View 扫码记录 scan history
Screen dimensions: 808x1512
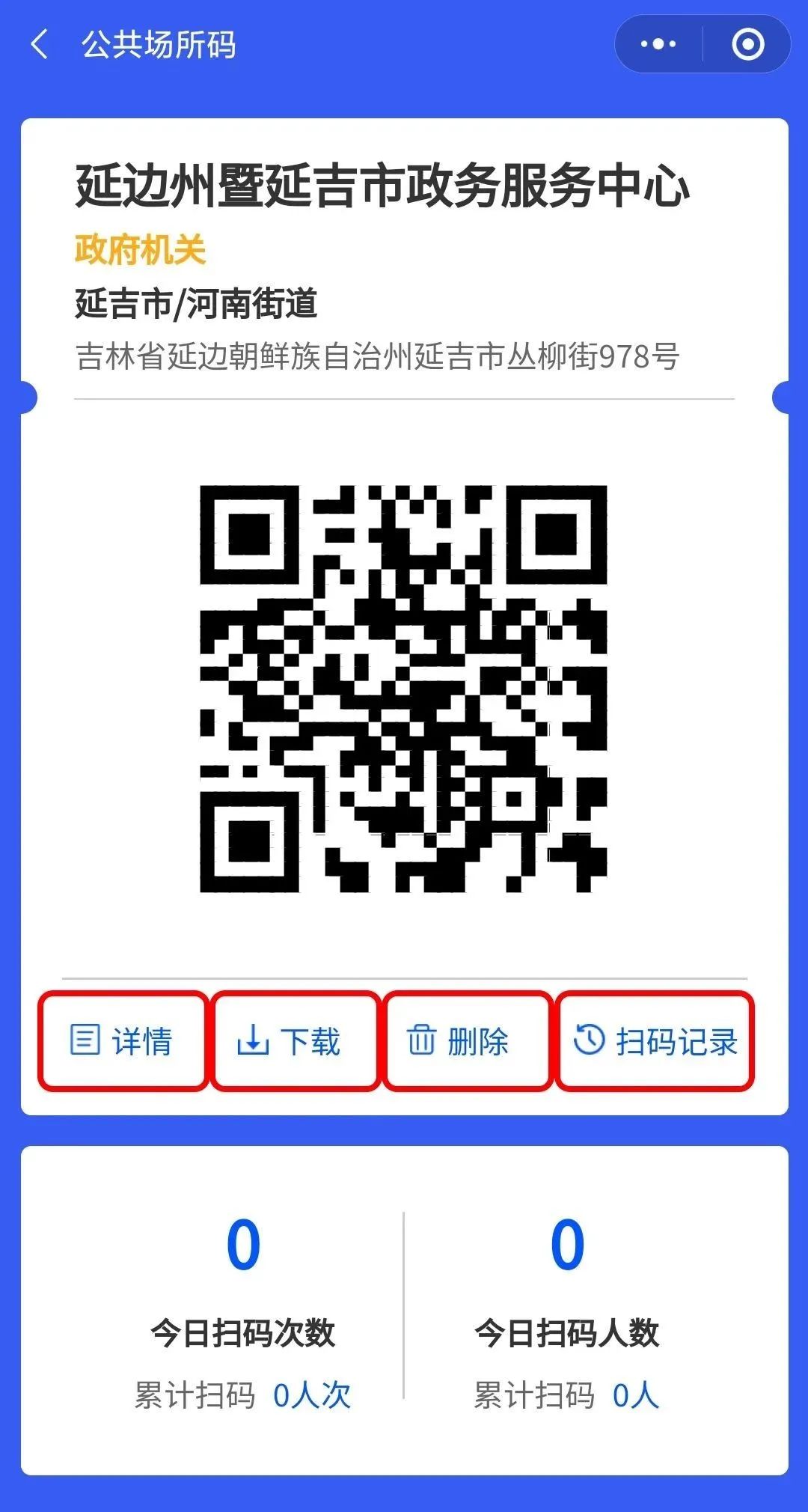click(x=655, y=1040)
